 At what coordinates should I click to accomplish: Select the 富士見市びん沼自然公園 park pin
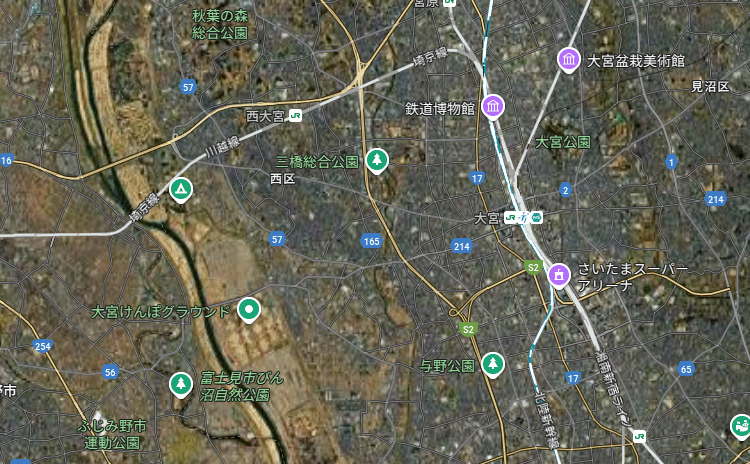point(180,382)
